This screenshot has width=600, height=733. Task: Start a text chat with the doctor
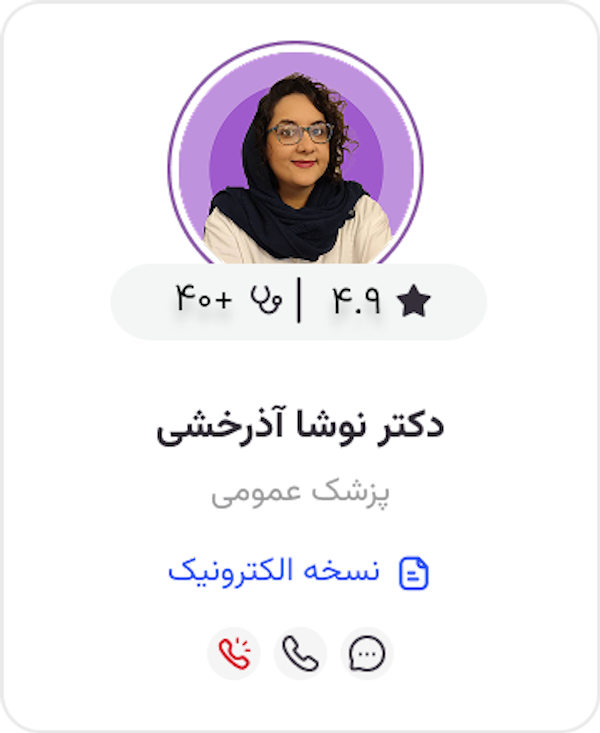367,654
